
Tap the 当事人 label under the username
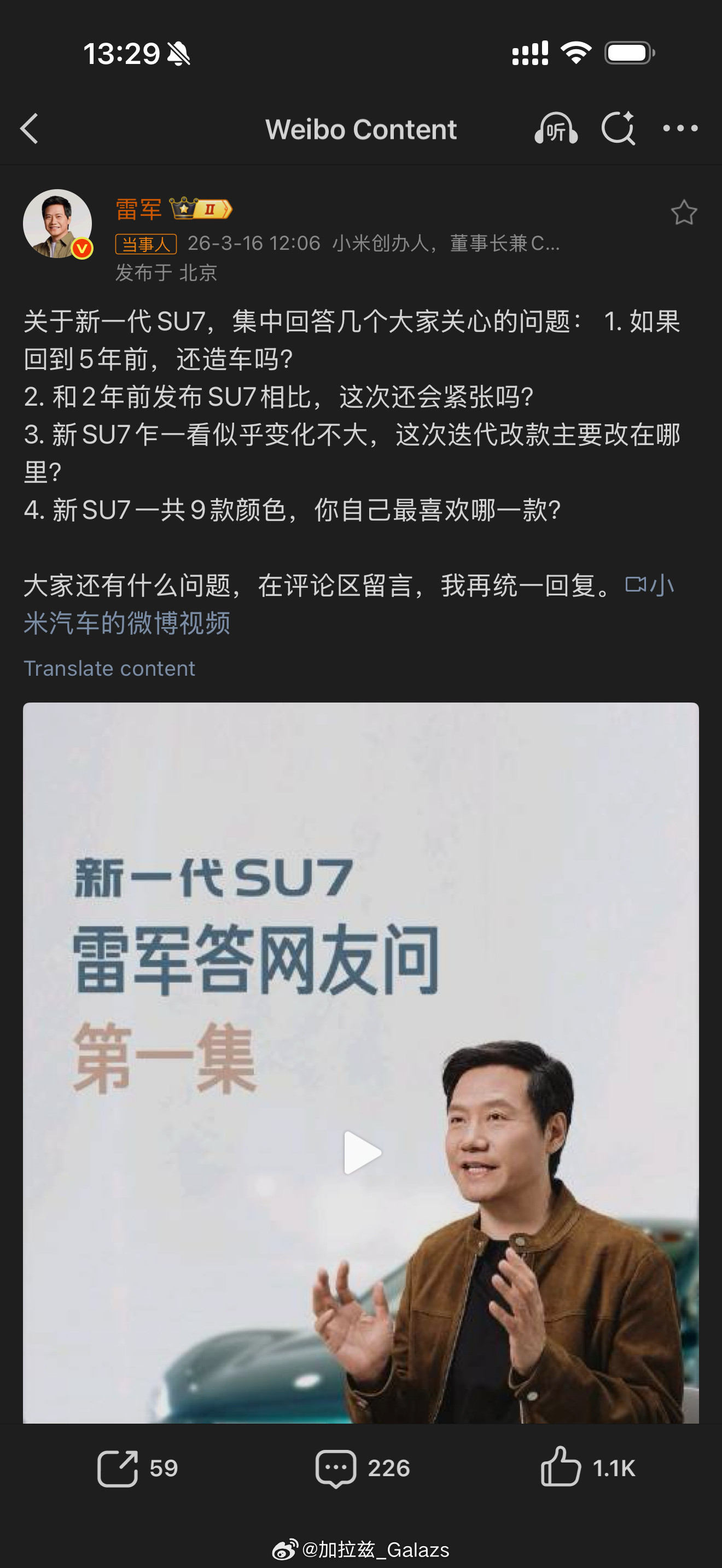click(146, 243)
